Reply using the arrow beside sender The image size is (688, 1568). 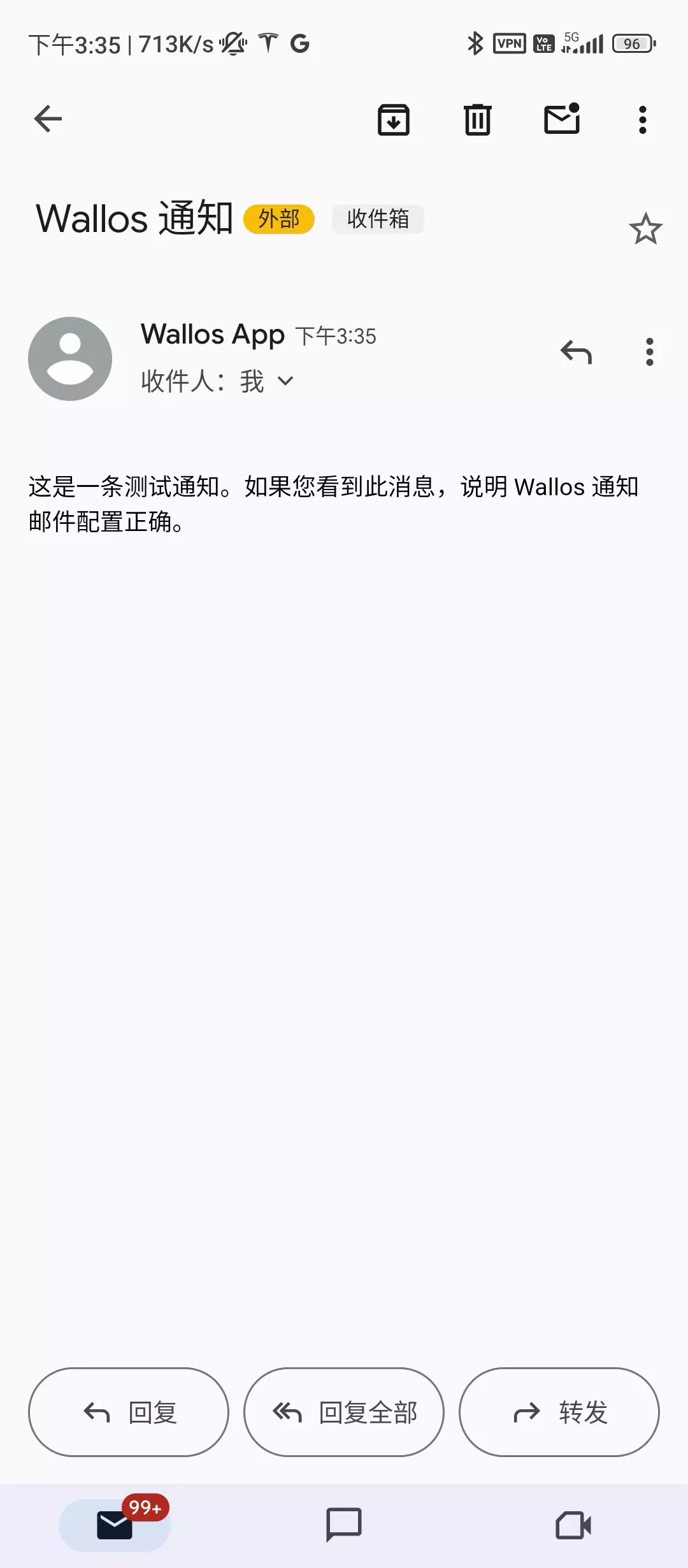pyautogui.click(x=576, y=352)
